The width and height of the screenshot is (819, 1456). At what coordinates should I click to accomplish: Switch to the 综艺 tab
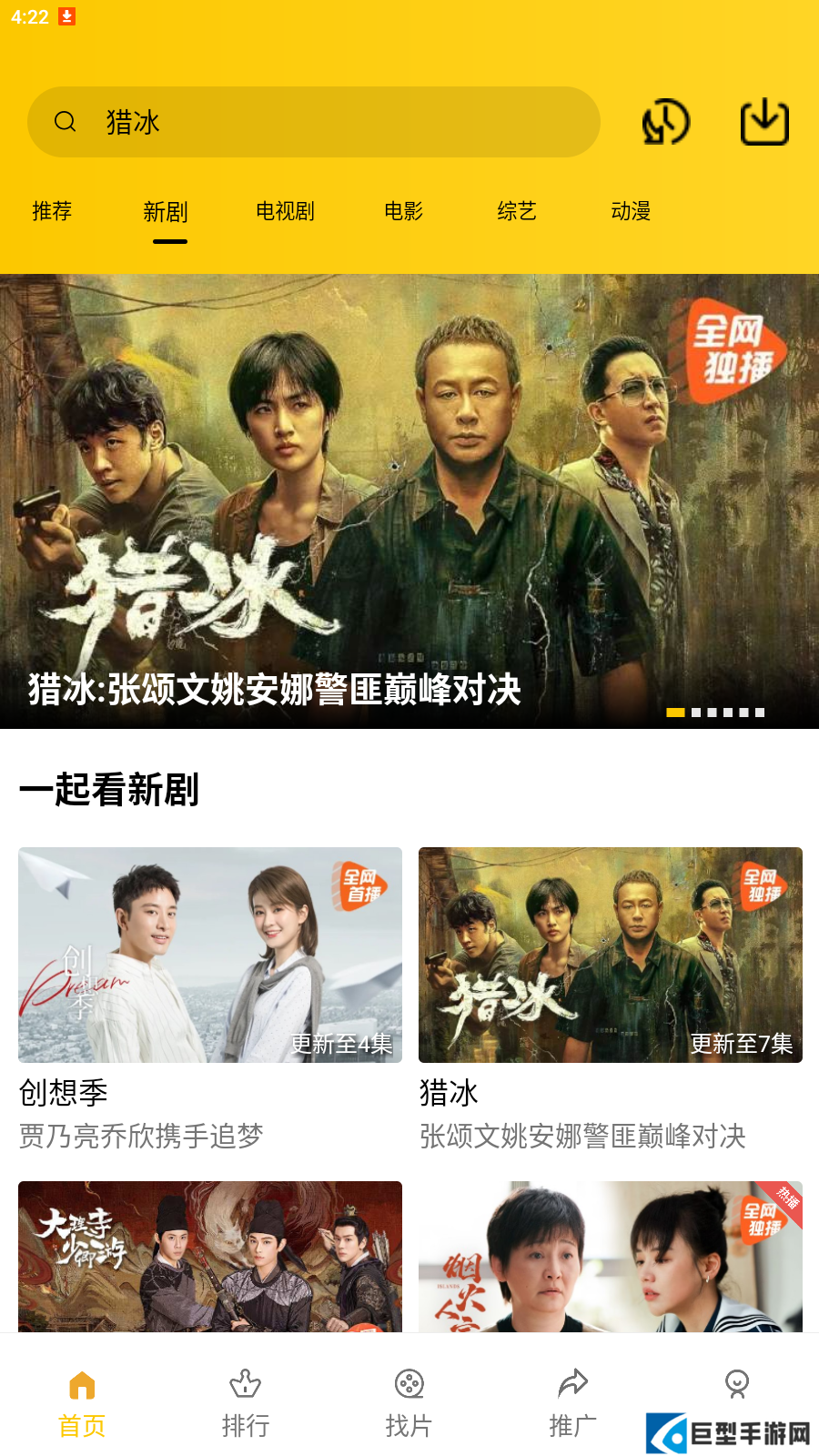517,211
